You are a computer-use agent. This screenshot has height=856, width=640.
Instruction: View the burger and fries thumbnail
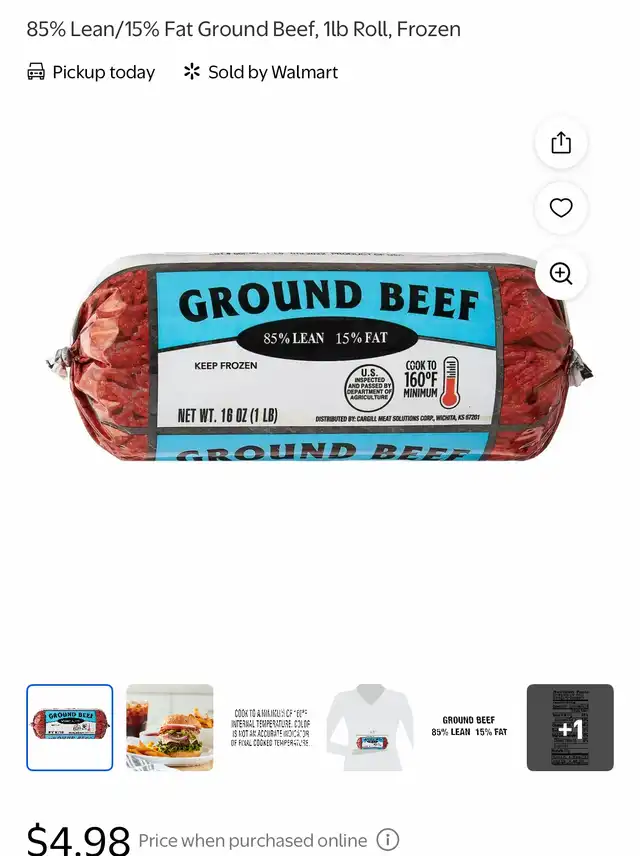(x=170, y=727)
